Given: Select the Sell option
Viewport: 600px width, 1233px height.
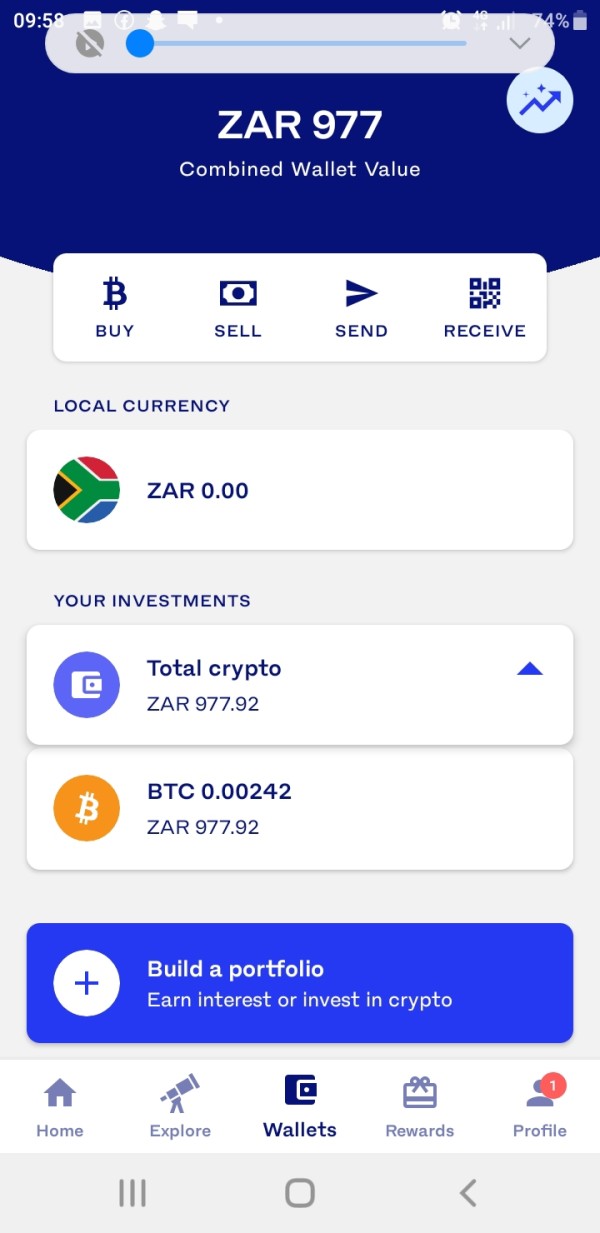Looking at the screenshot, I should pos(238,308).
